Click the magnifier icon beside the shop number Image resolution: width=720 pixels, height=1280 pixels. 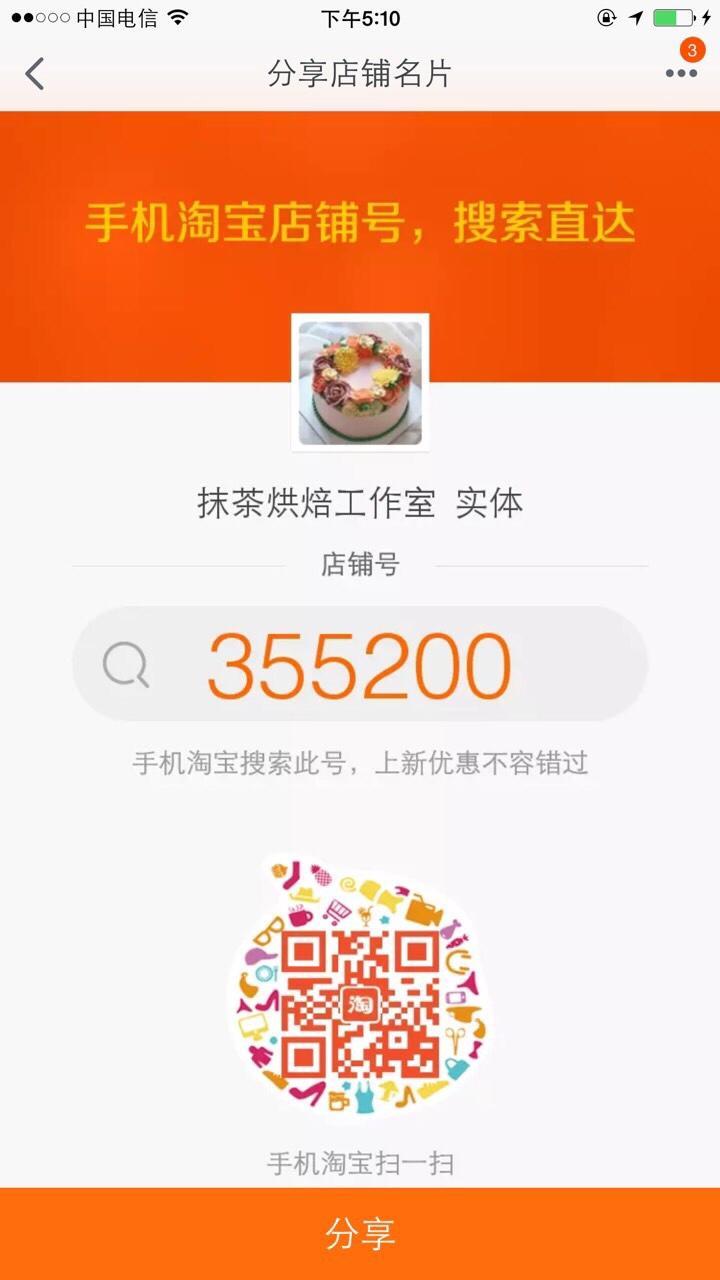pyautogui.click(x=129, y=662)
